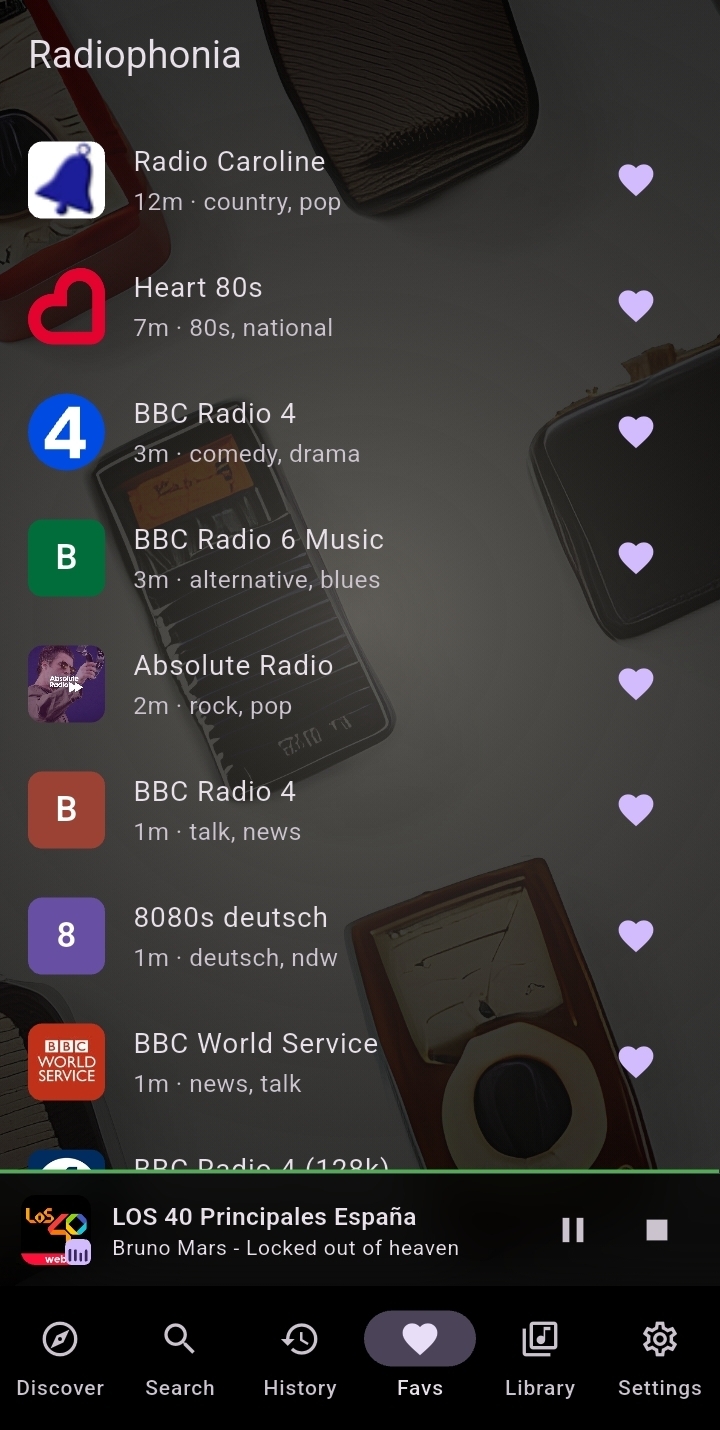Toggle favorite for 8080s deutsch

pyautogui.click(x=636, y=935)
